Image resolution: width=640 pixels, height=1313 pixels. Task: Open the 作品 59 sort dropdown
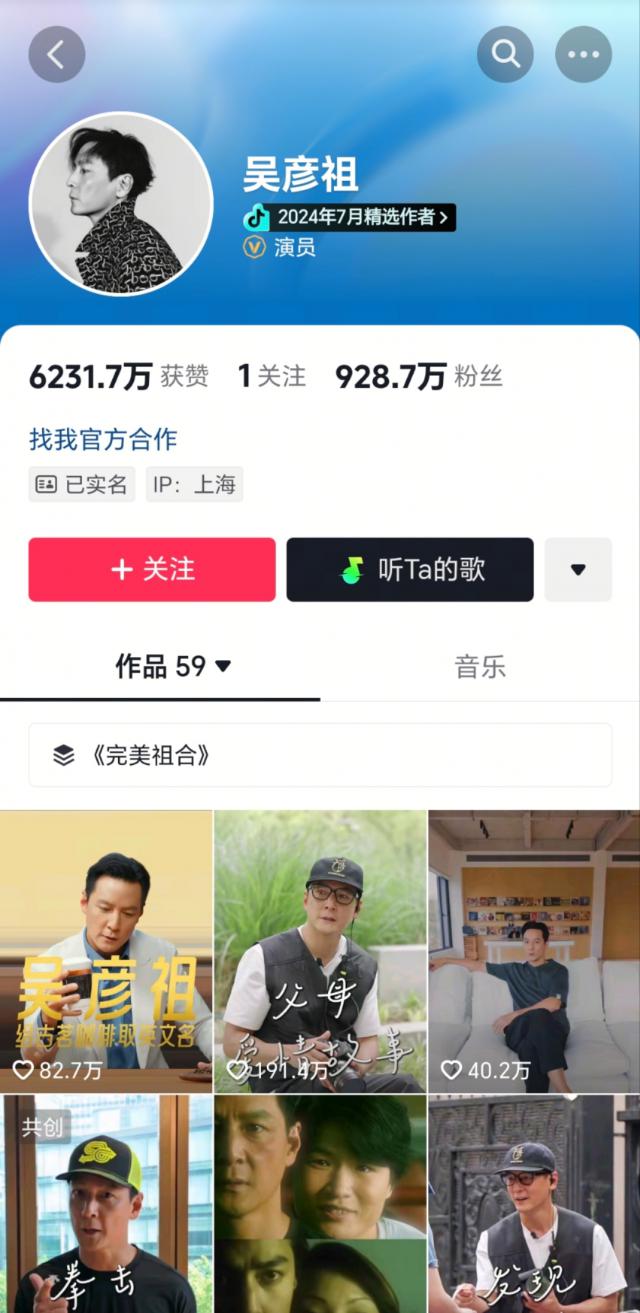coord(174,666)
